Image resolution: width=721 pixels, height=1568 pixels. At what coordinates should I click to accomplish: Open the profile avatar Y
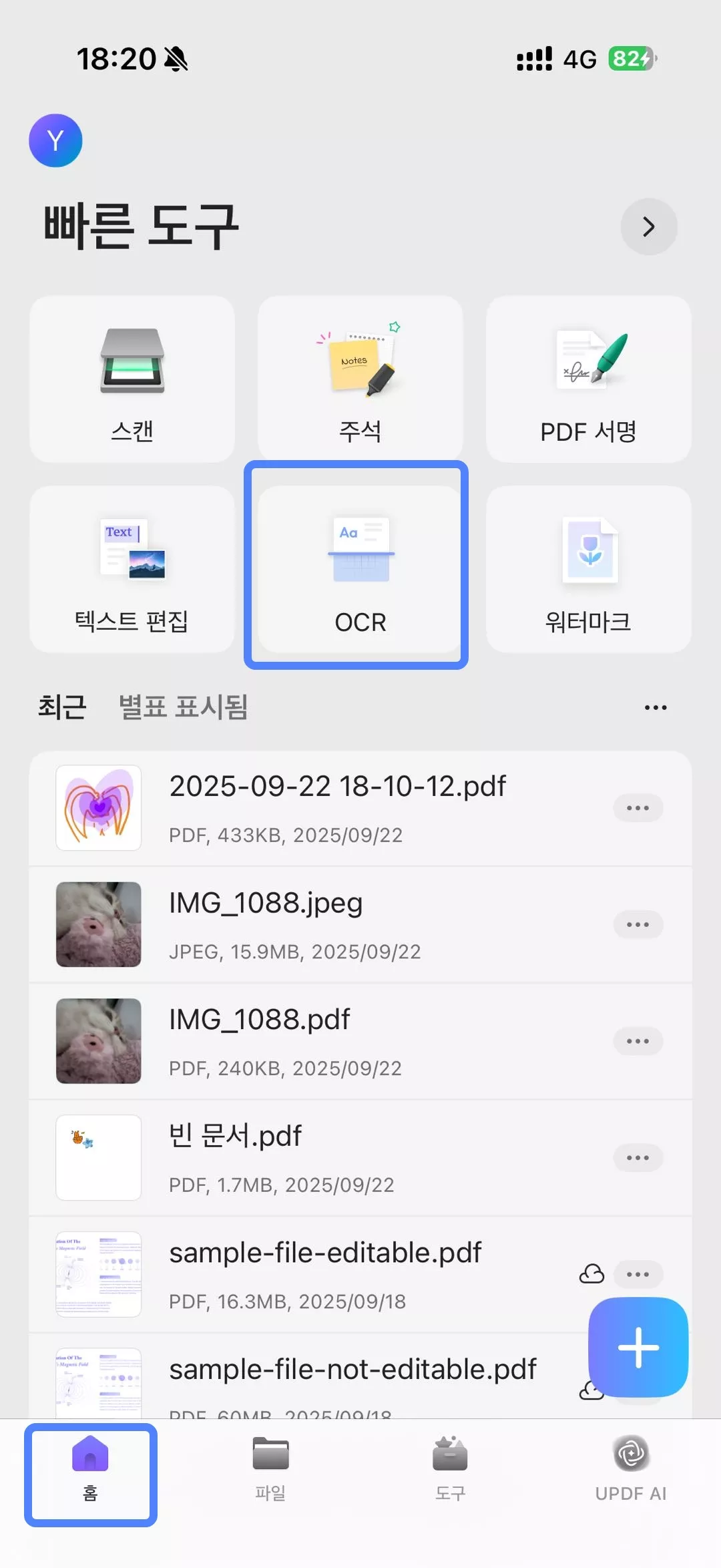(x=55, y=140)
